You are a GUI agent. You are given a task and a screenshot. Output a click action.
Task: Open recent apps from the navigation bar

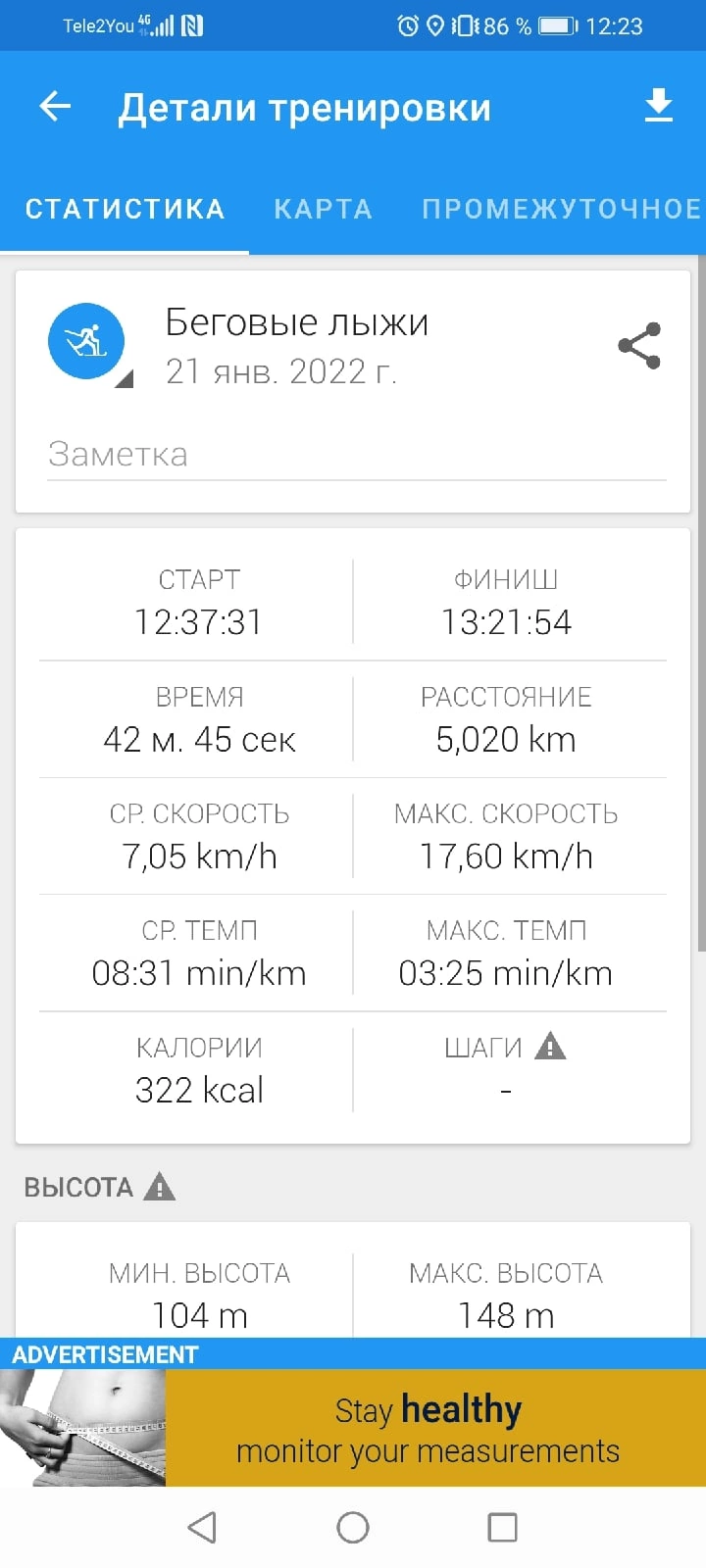tap(502, 1527)
